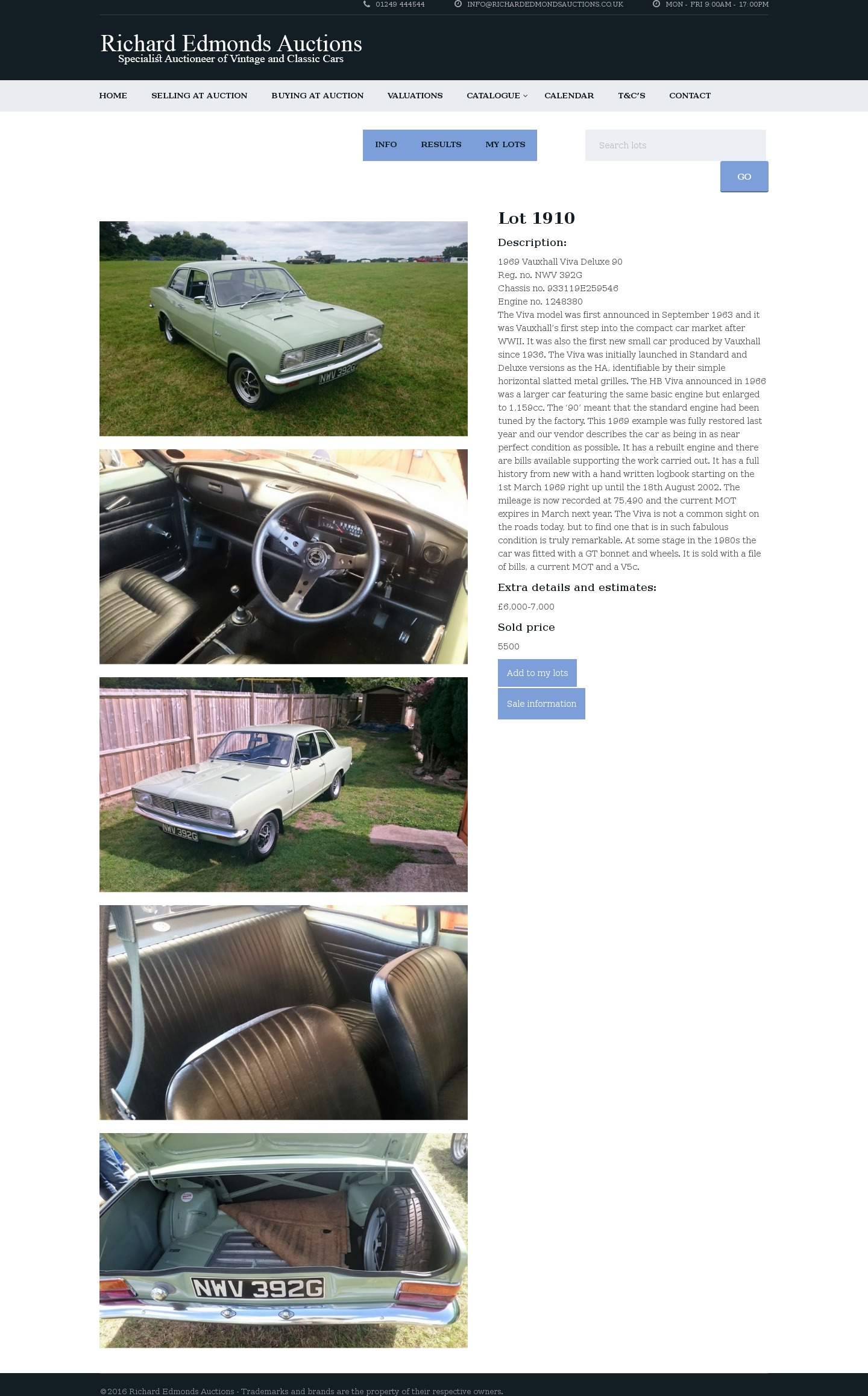Call the phone number 01249 444544

(400, 4)
